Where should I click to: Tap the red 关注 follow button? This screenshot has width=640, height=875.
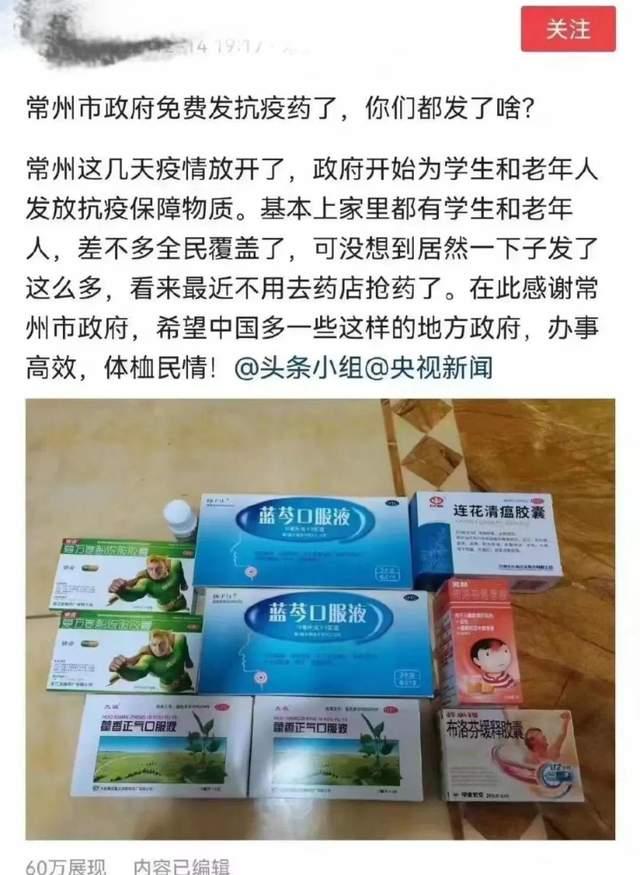click(568, 30)
